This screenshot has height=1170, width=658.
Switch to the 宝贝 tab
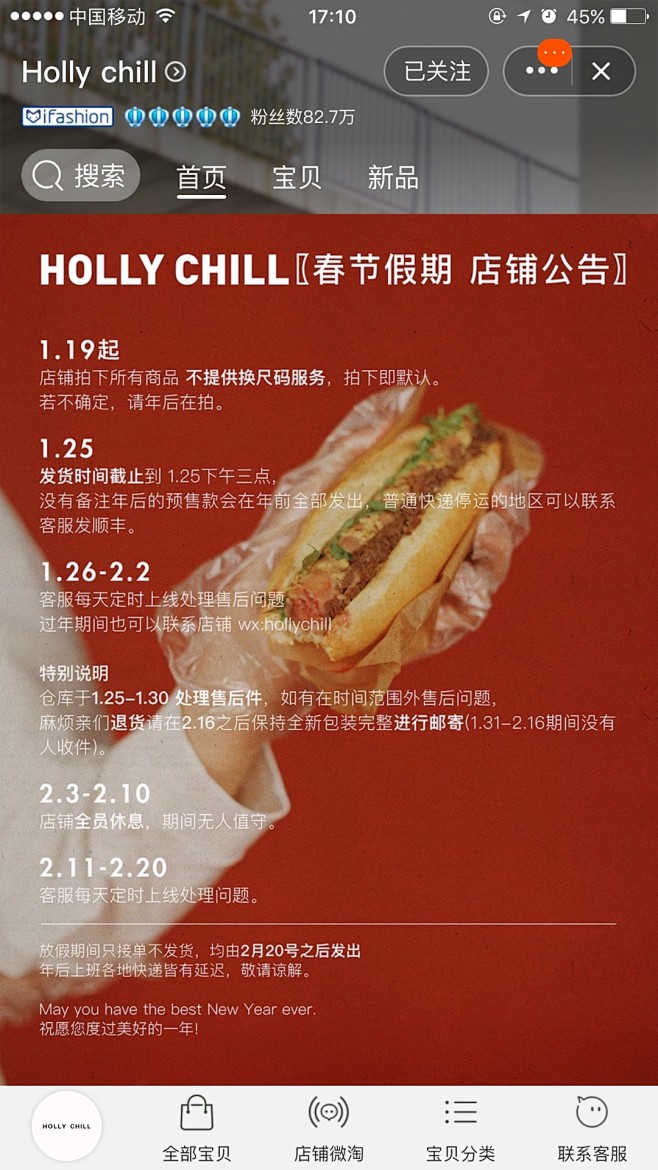[x=297, y=178]
